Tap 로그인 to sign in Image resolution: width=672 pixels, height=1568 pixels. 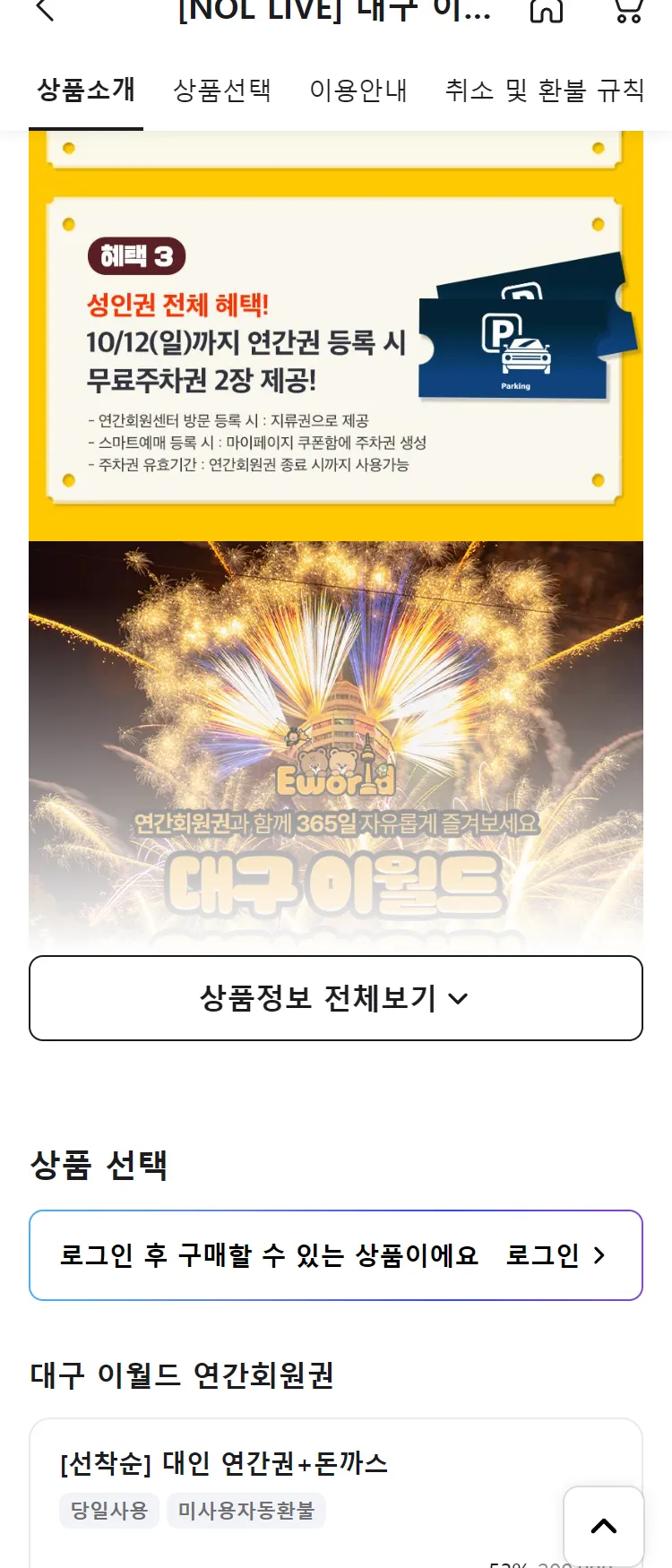pyautogui.click(x=556, y=1255)
